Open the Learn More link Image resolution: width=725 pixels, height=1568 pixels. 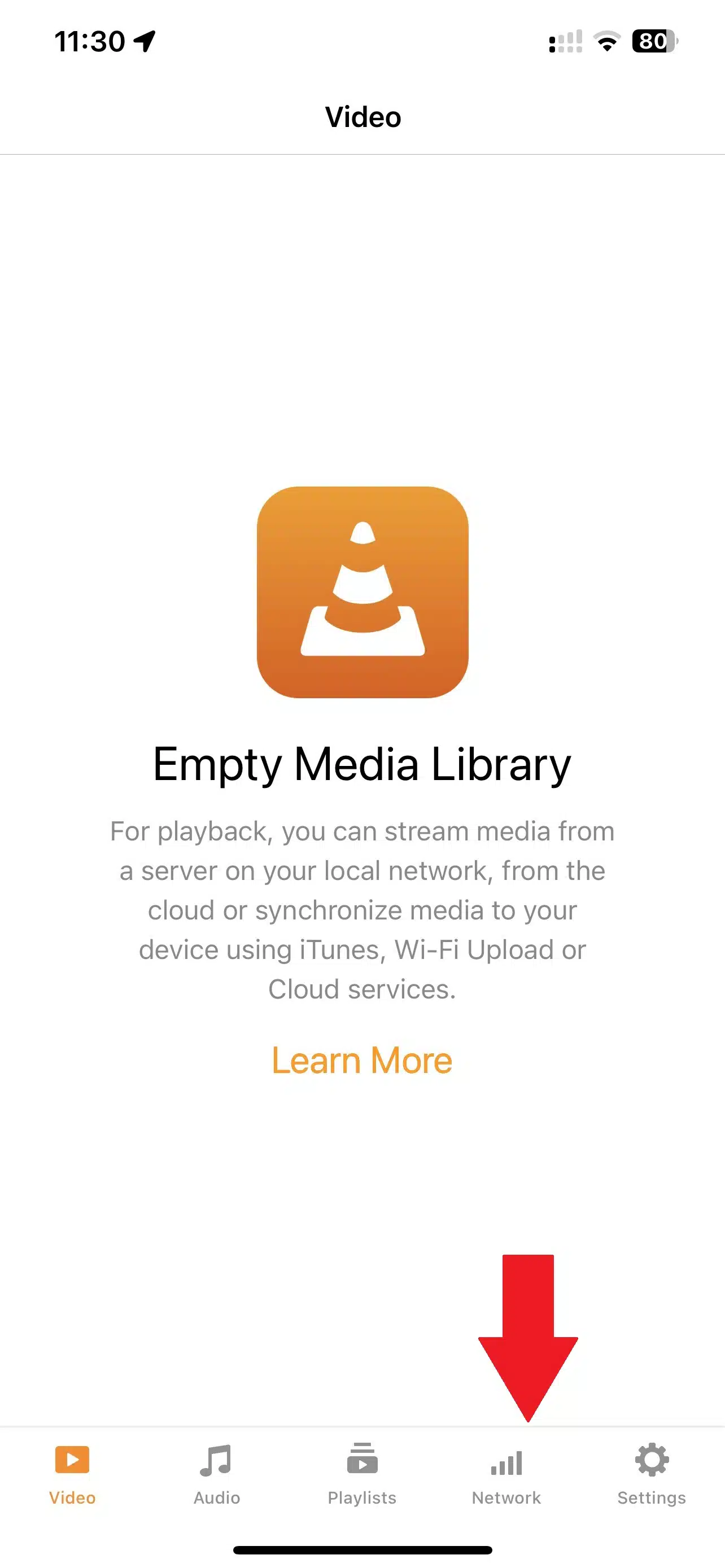point(362,1061)
